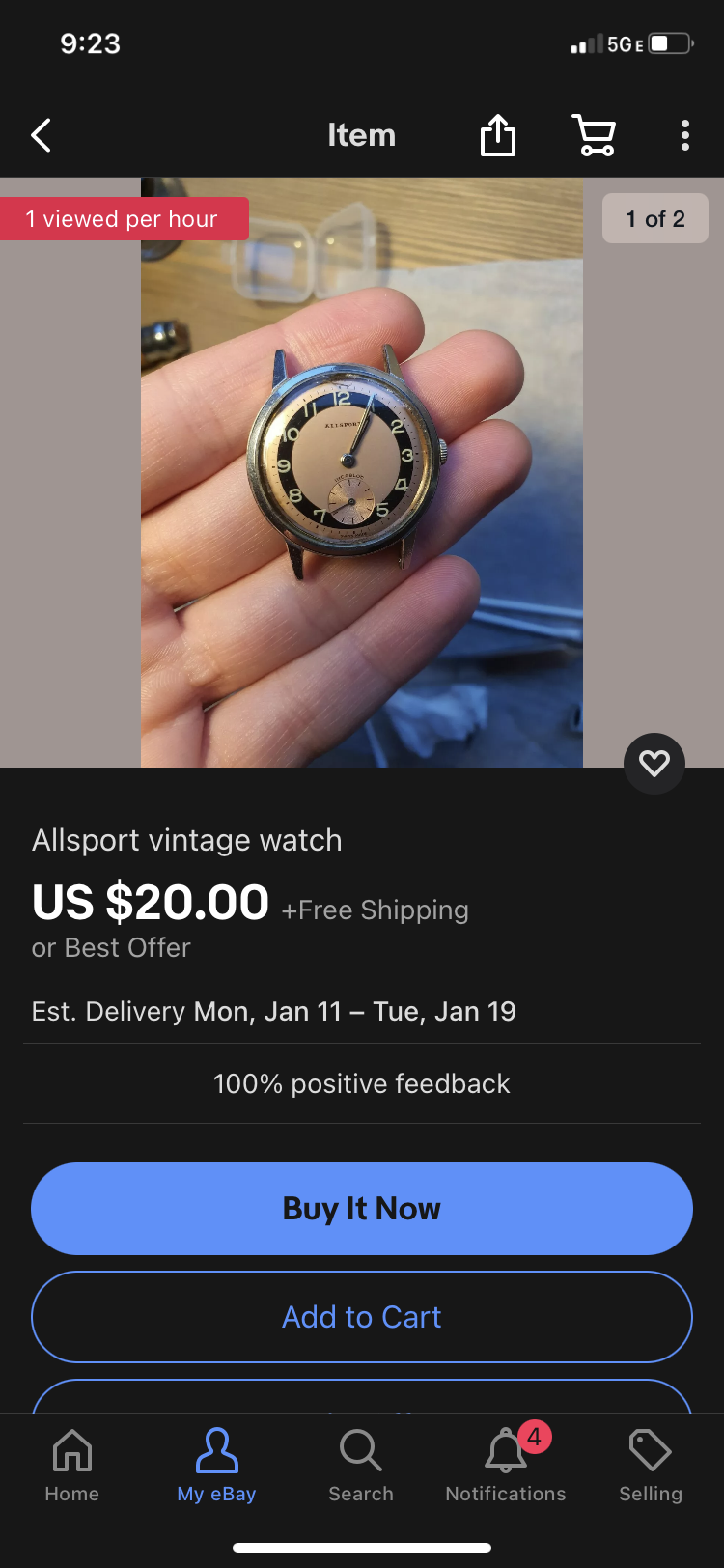Open the Notifications tab
This screenshot has height=1568, width=724.
(506, 1465)
